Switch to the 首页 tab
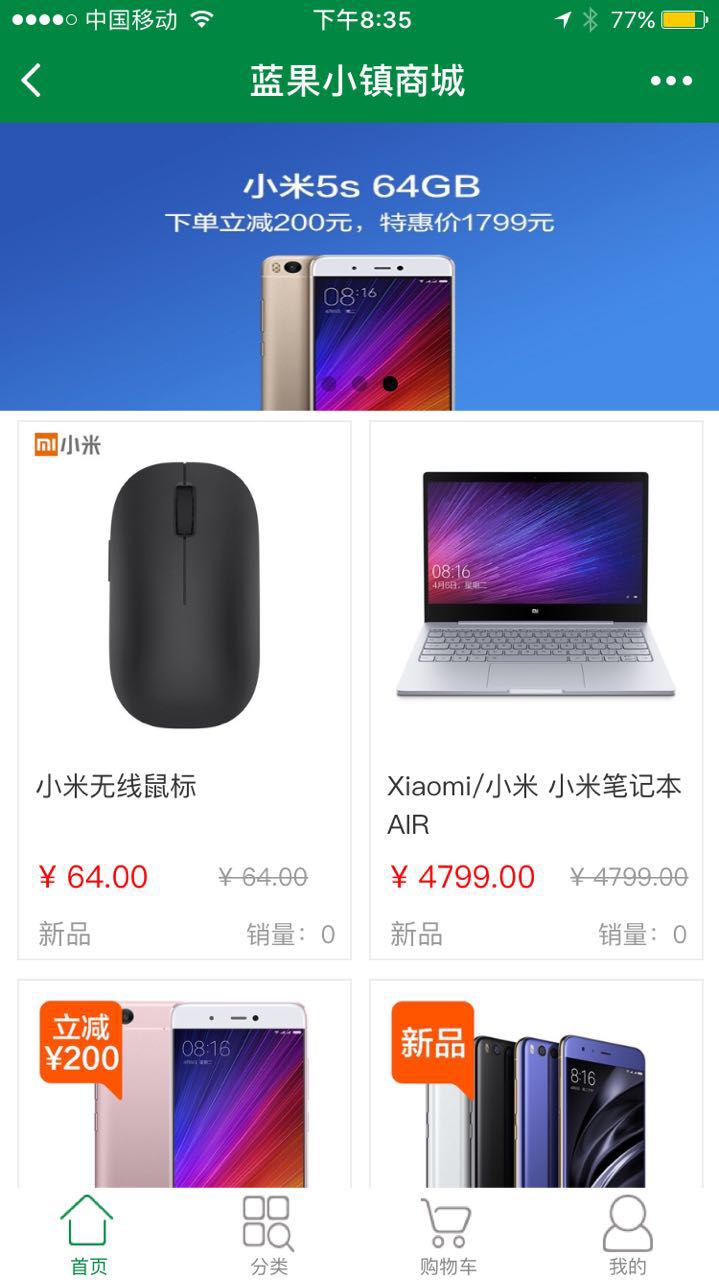This screenshot has width=719, height=1280. pos(88,1236)
